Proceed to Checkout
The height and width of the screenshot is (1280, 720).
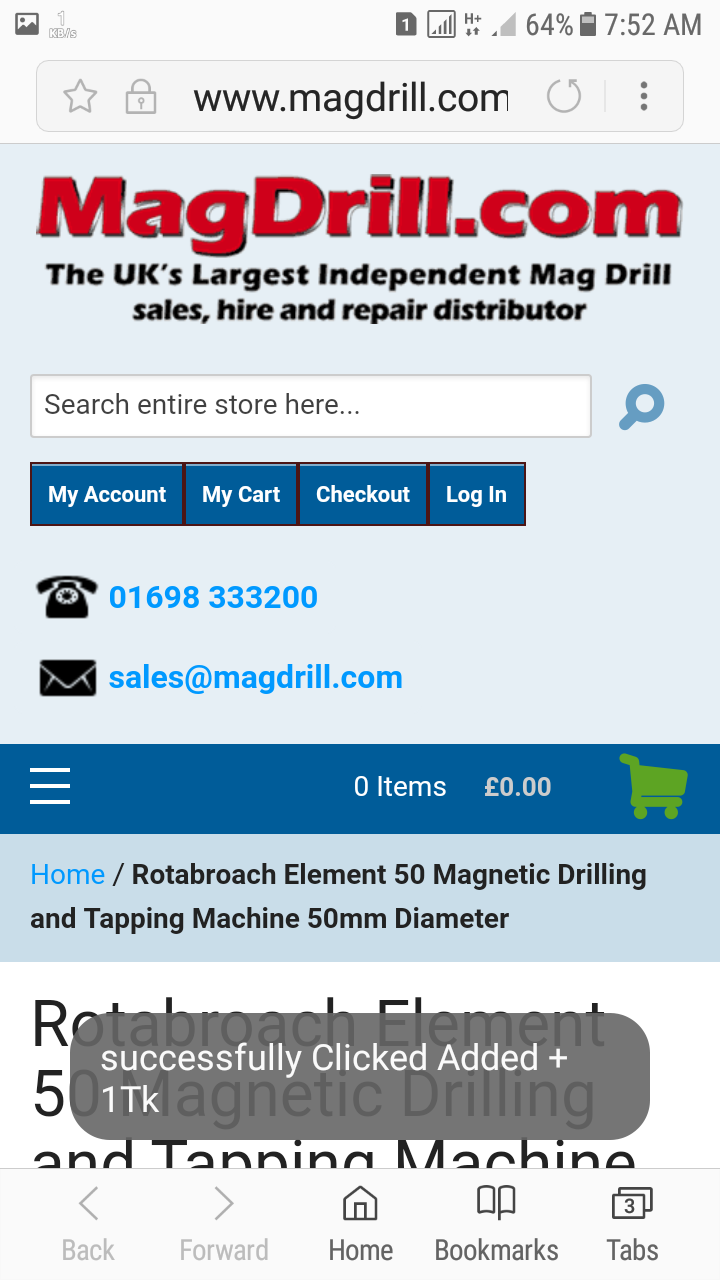[363, 494]
